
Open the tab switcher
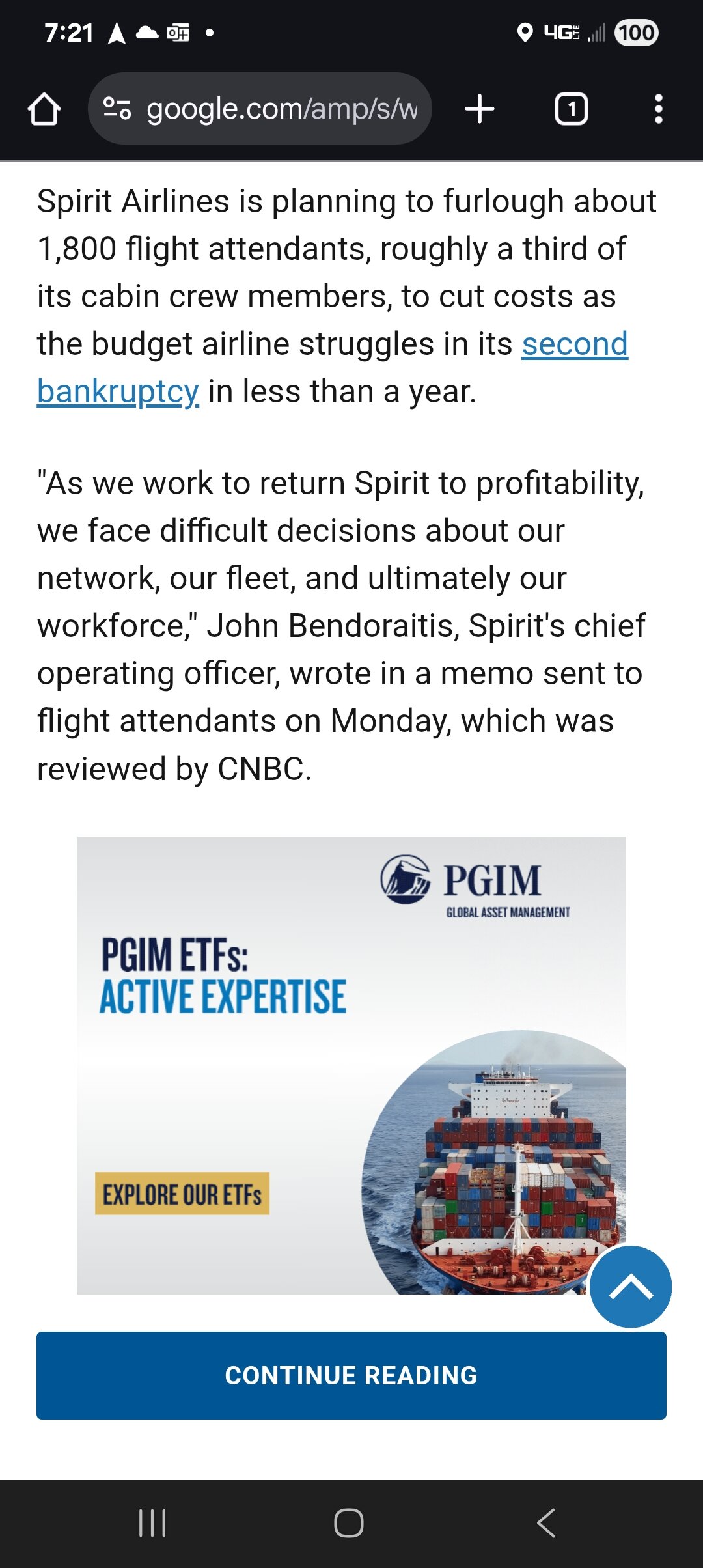[571, 109]
